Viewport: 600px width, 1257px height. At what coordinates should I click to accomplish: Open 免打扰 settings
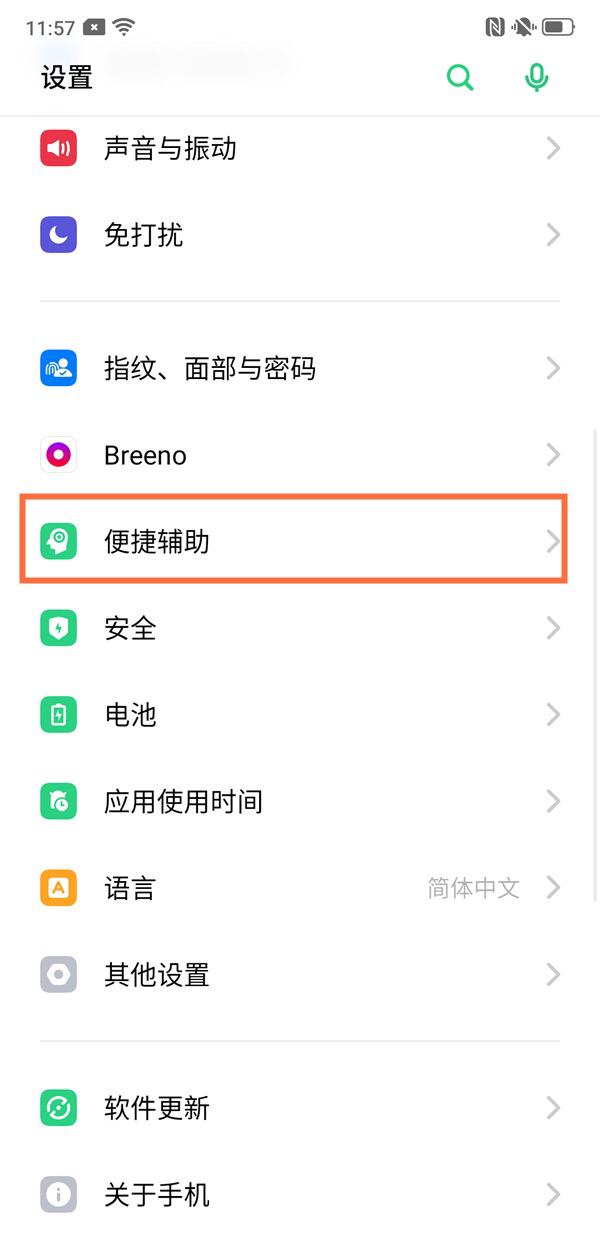click(300, 235)
